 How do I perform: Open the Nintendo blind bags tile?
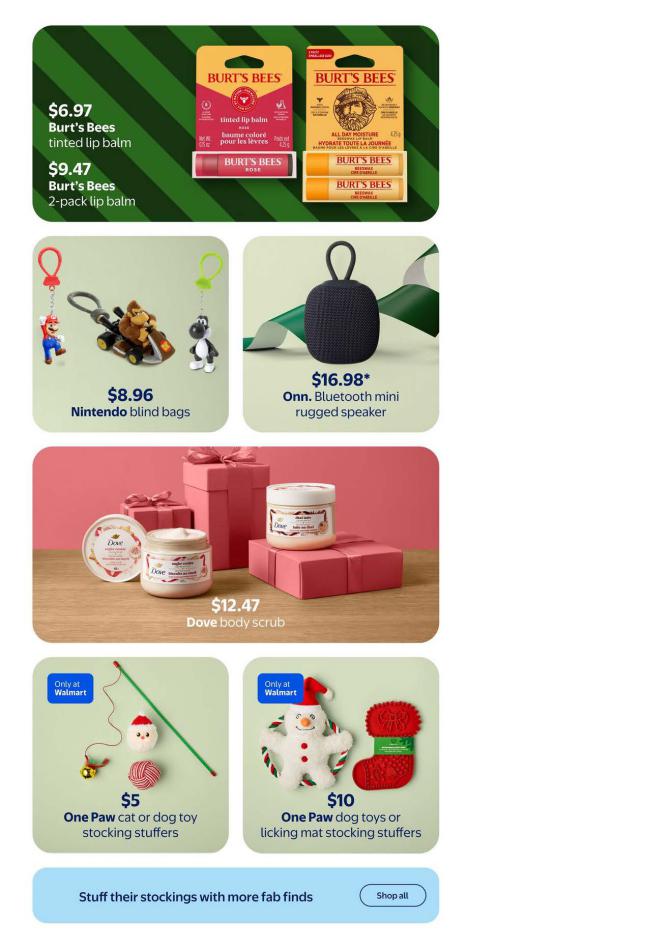point(130,333)
